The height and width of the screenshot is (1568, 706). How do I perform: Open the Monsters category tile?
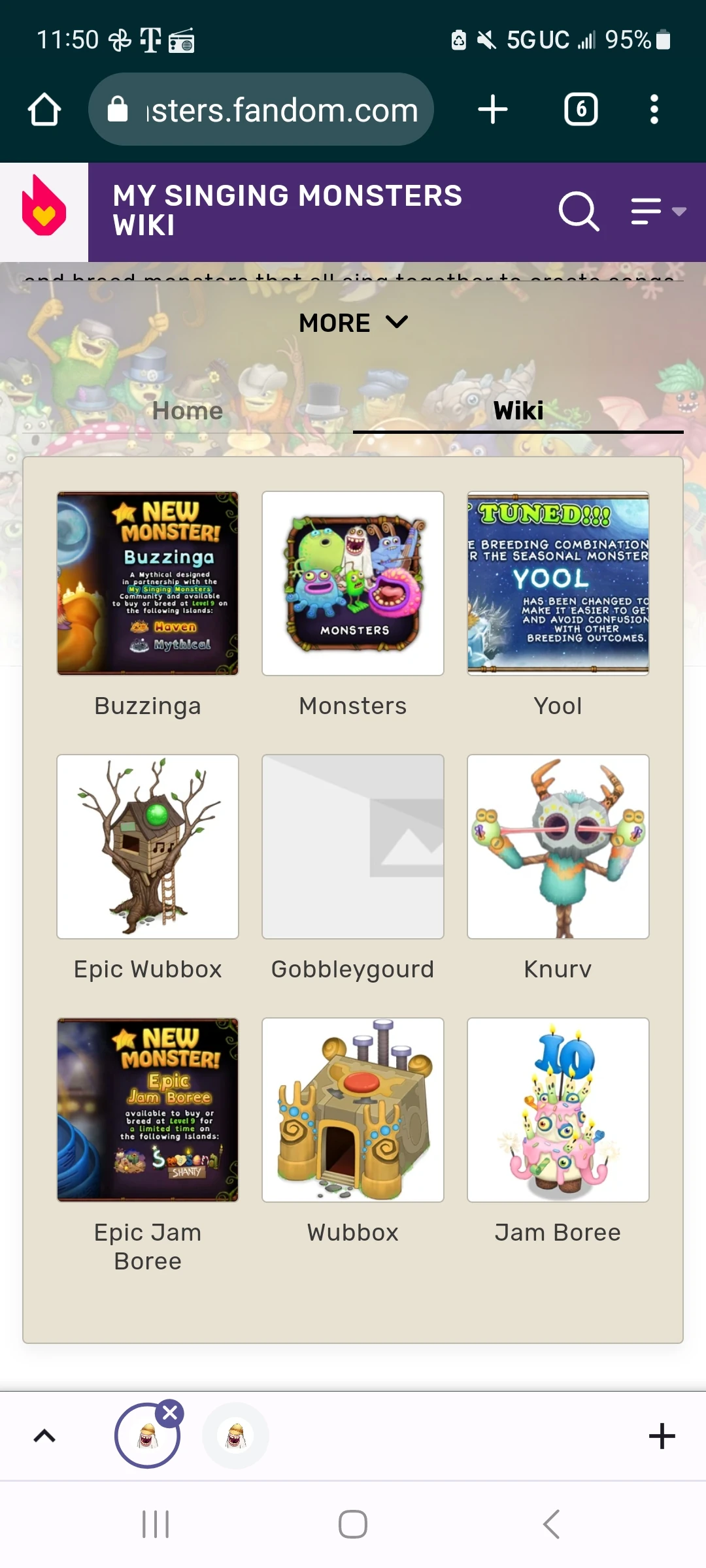point(353,583)
